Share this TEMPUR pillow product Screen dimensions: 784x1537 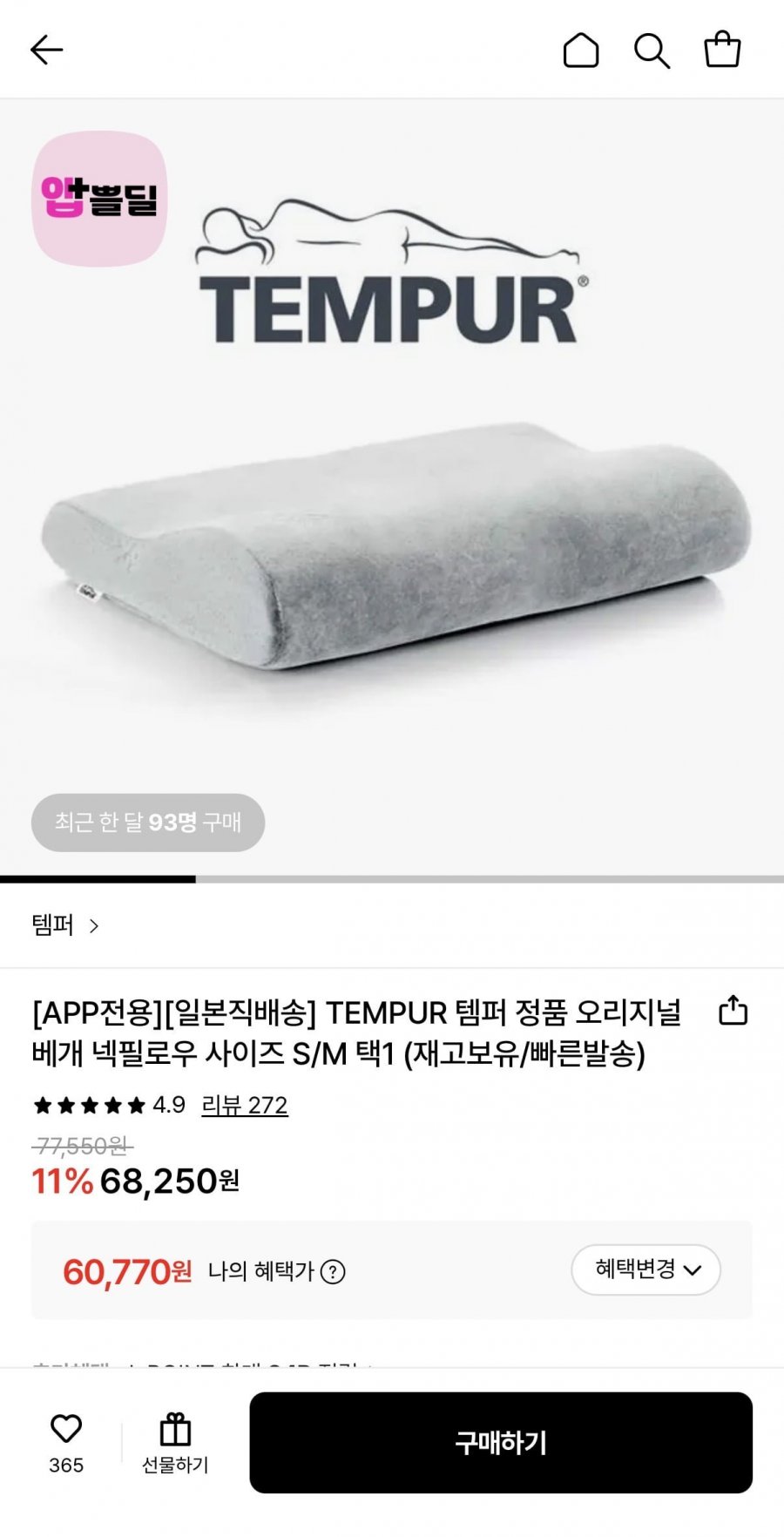tap(733, 1011)
